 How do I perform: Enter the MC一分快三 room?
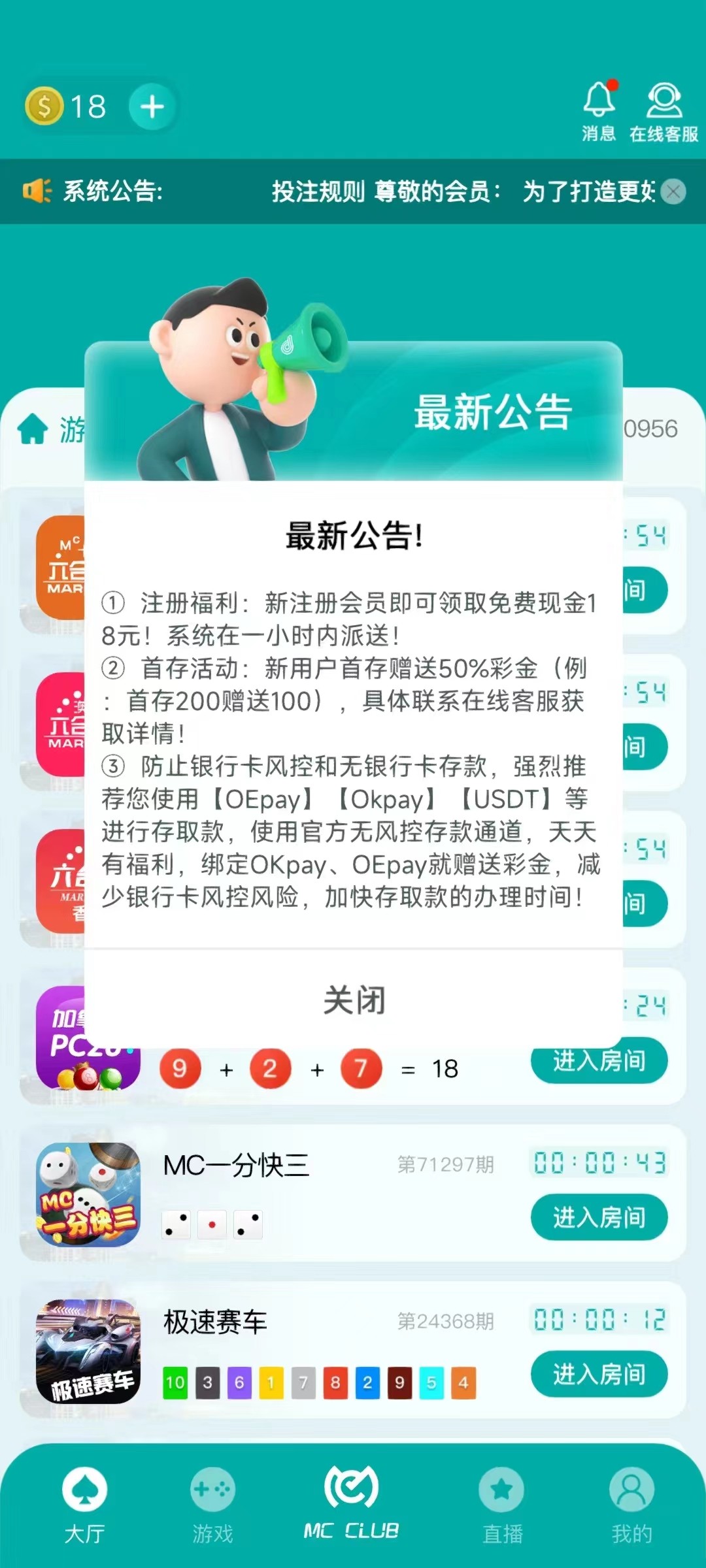599,1217
